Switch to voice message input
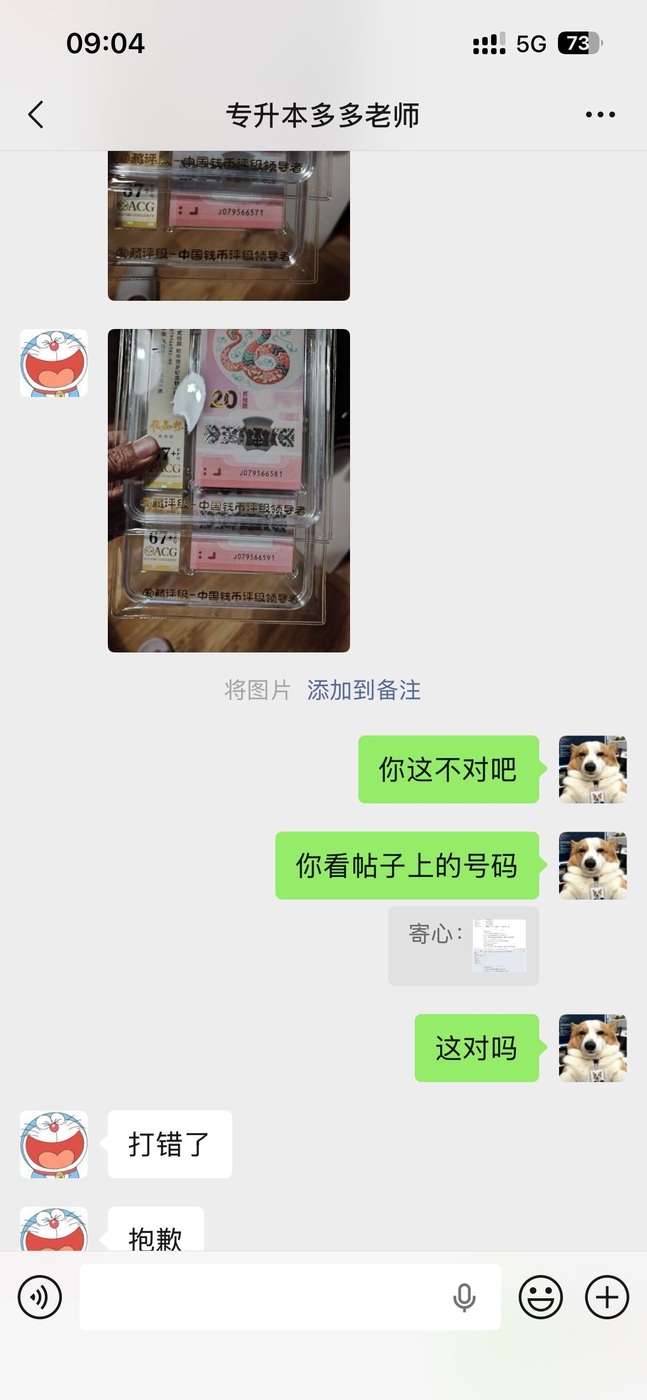The image size is (647, 1400). pos(40,1297)
